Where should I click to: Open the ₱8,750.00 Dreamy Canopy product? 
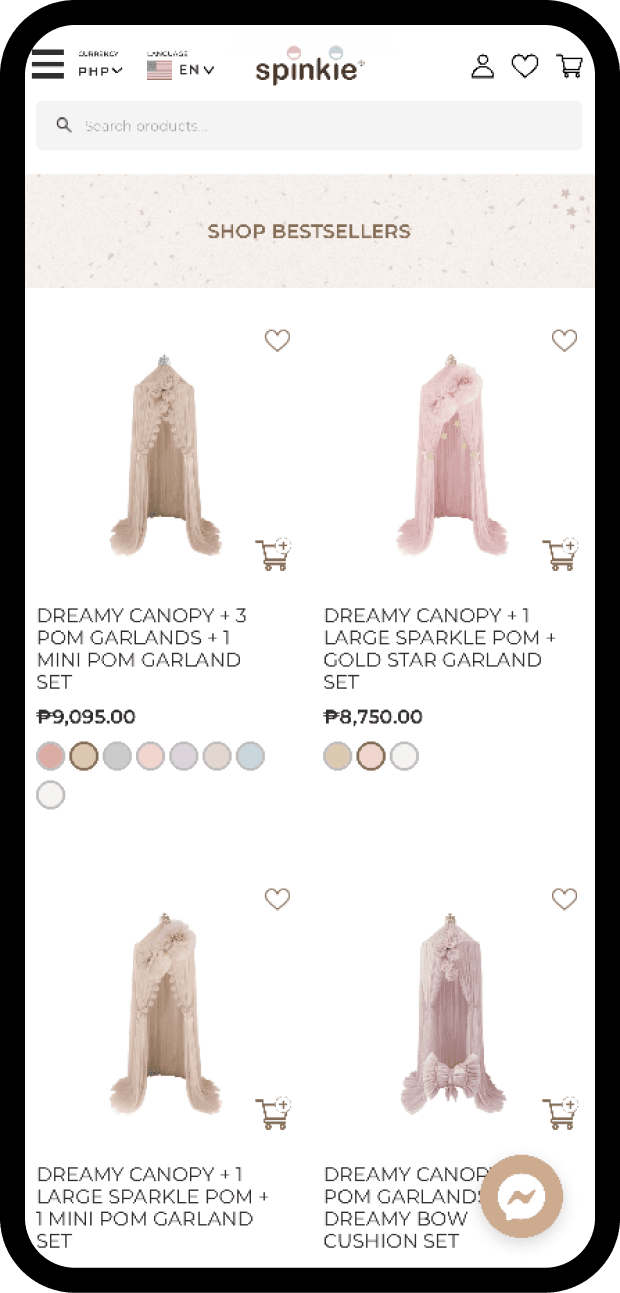(x=440, y=648)
